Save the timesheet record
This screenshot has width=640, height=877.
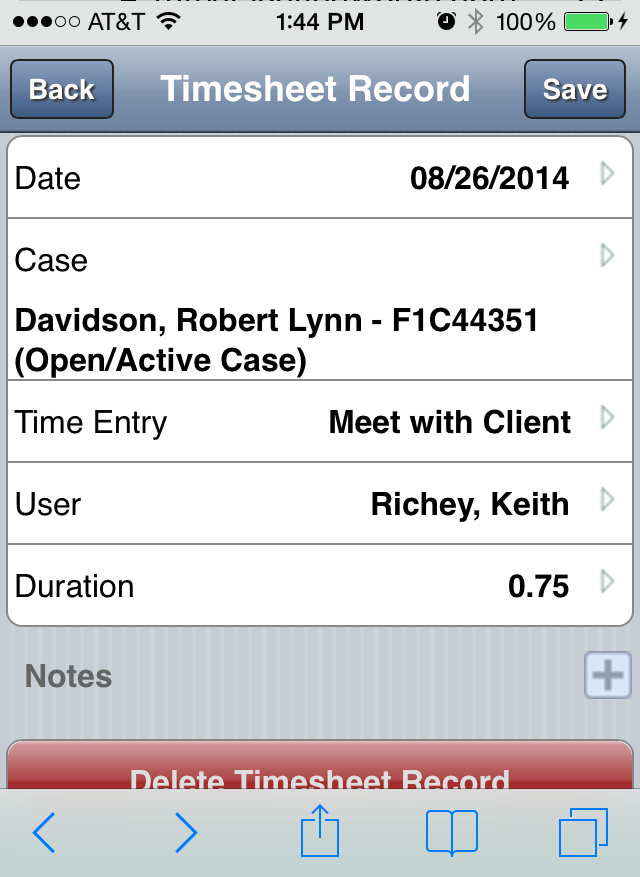coord(575,90)
